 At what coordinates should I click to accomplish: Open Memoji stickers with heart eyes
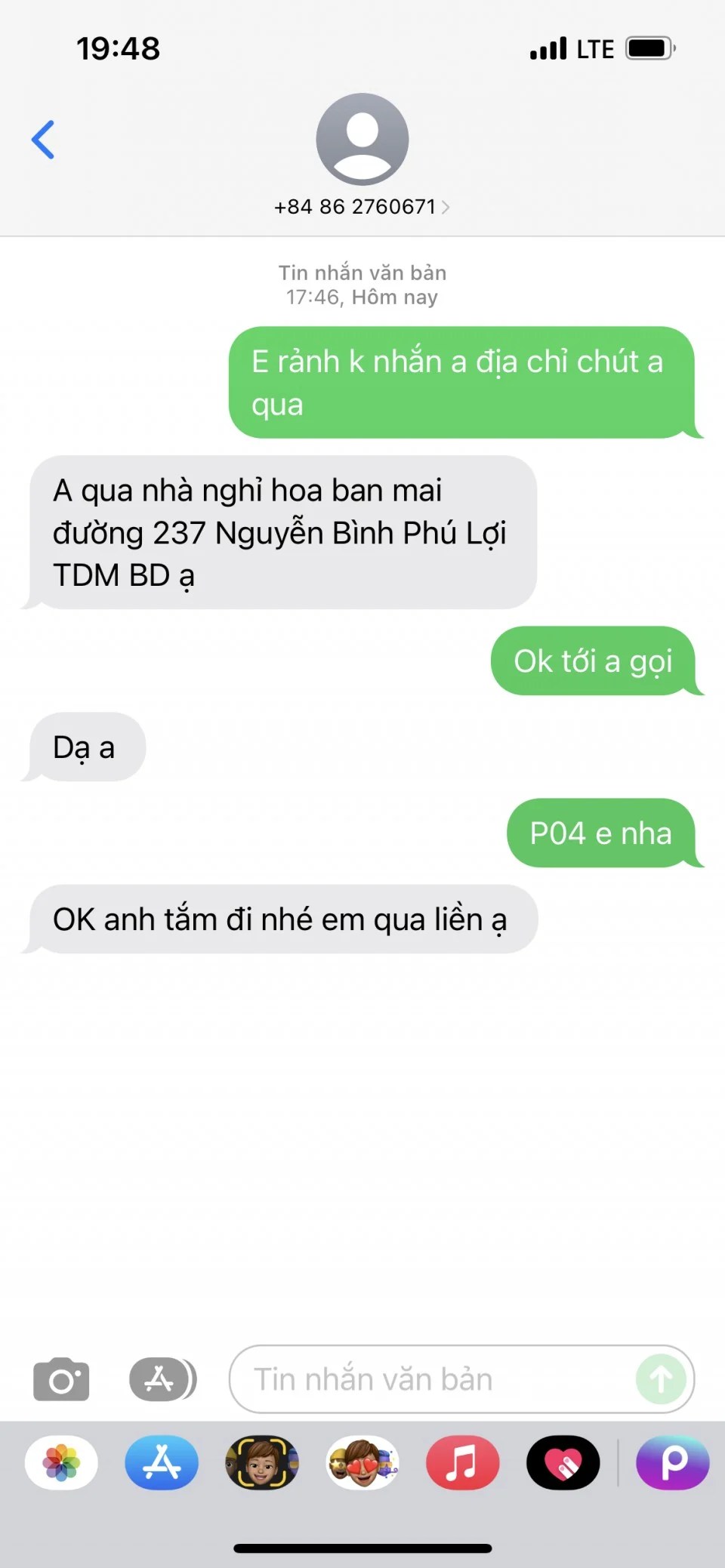point(362,1462)
